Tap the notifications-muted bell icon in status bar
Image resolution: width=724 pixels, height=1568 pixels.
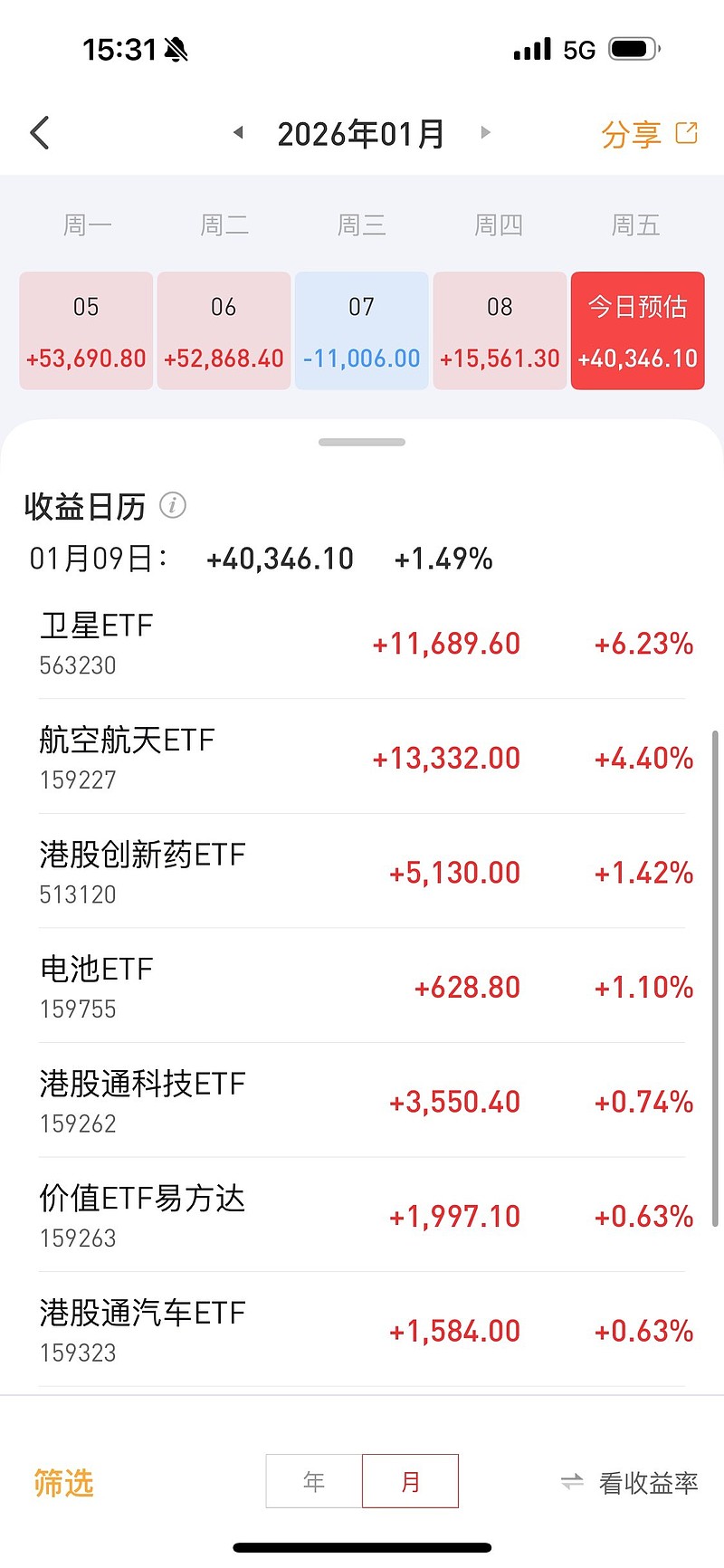pyautogui.click(x=178, y=48)
